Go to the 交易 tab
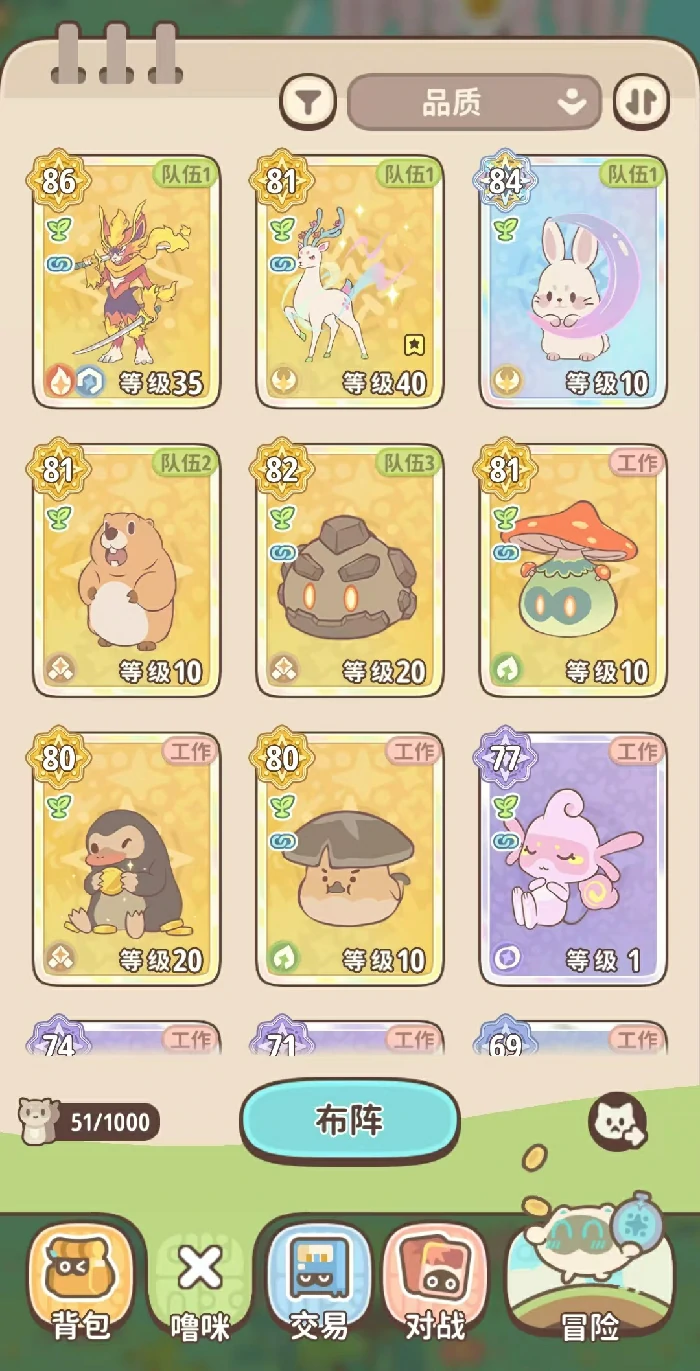Image resolution: width=700 pixels, height=1371 pixels. pos(319,1284)
